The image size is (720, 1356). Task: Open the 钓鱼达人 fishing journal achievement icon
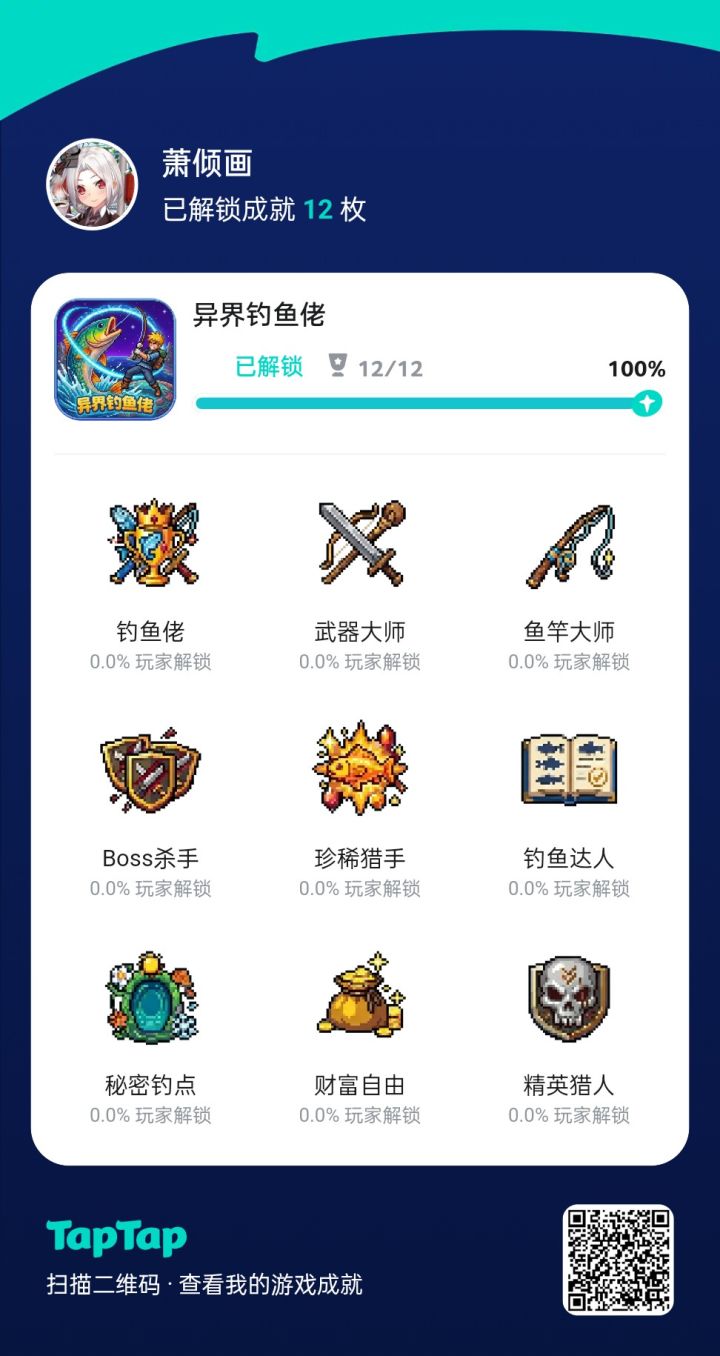[568, 770]
